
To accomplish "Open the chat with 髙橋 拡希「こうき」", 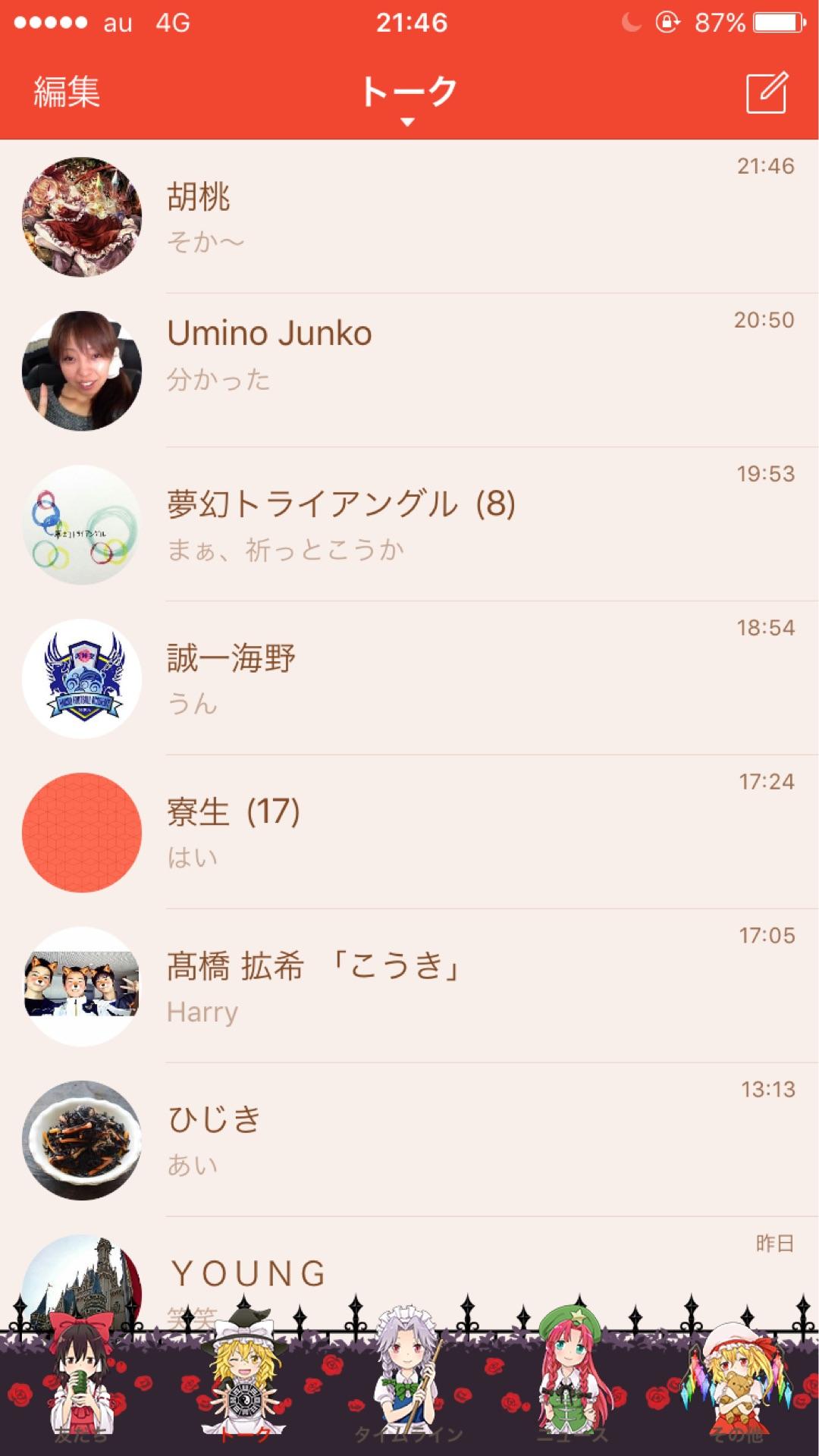I will click(x=409, y=987).
